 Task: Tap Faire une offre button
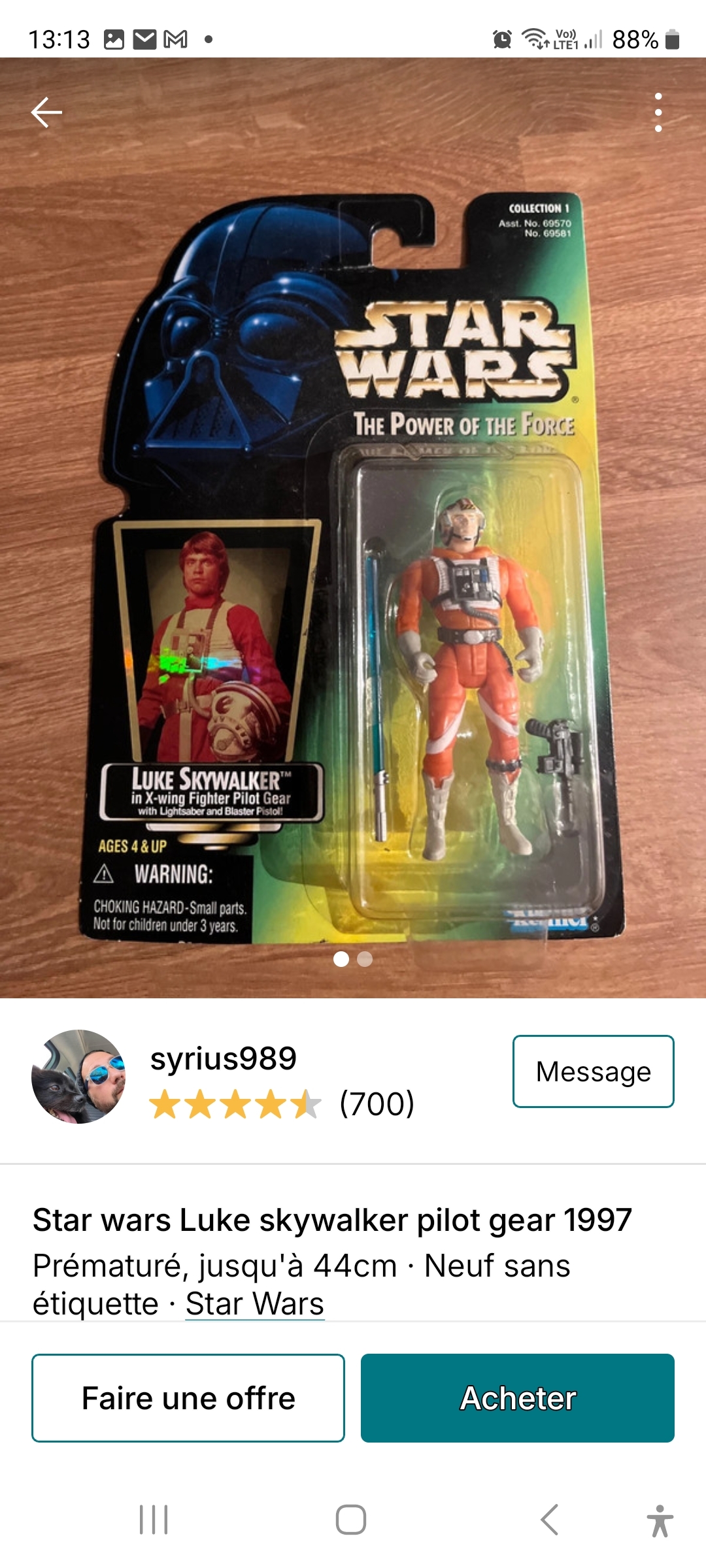[x=188, y=1398]
